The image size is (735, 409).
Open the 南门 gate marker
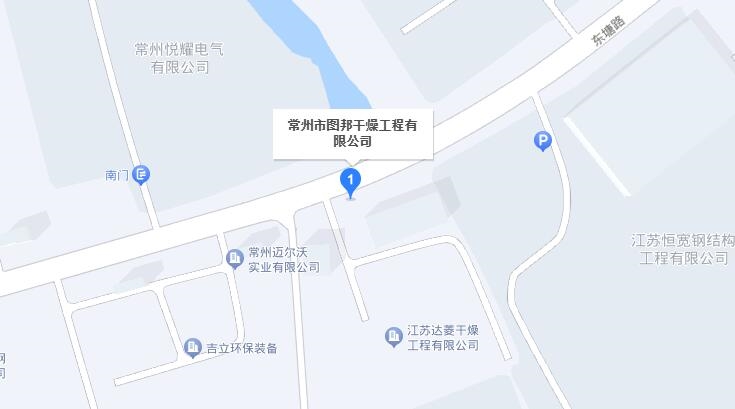tap(142, 175)
